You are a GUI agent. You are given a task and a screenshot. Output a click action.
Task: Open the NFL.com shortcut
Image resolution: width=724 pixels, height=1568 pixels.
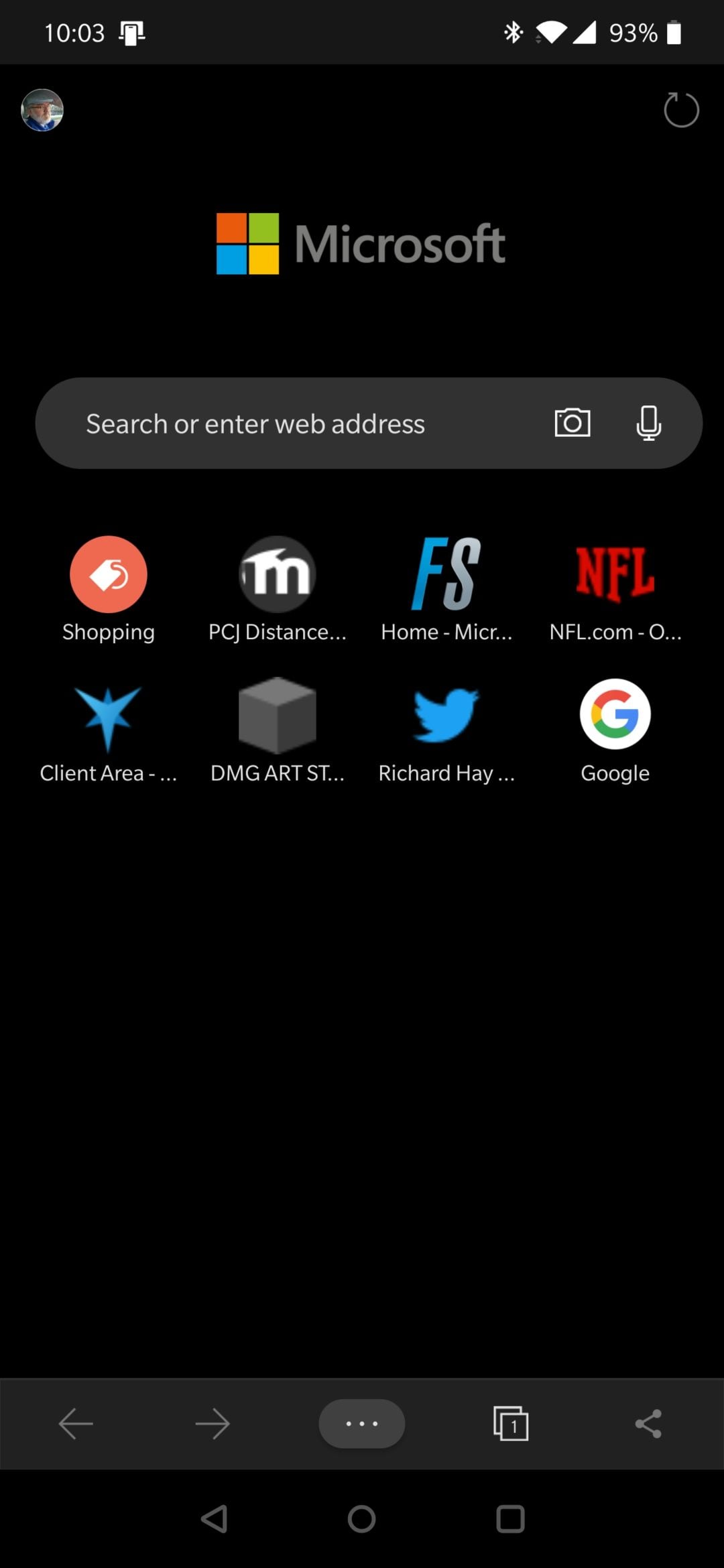coord(615,574)
